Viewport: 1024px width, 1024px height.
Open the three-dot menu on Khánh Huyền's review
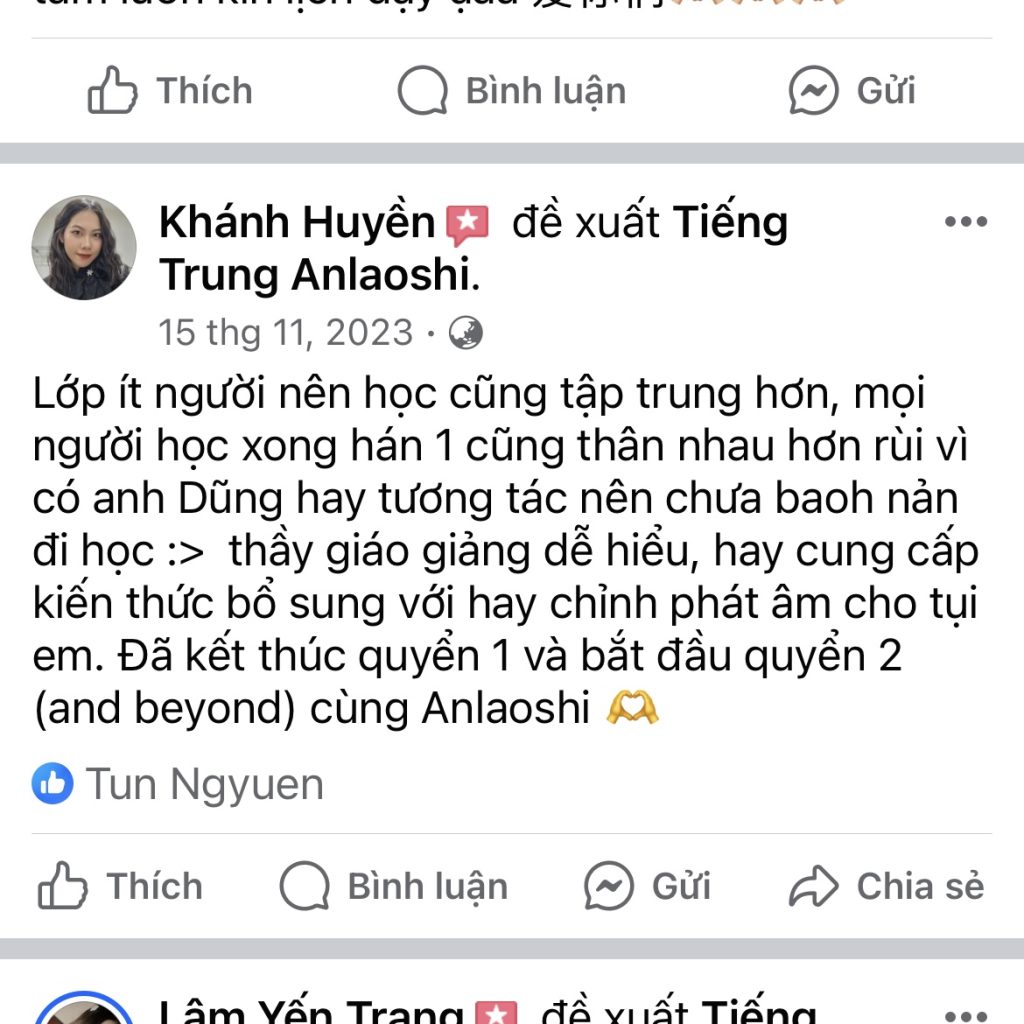tap(965, 222)
